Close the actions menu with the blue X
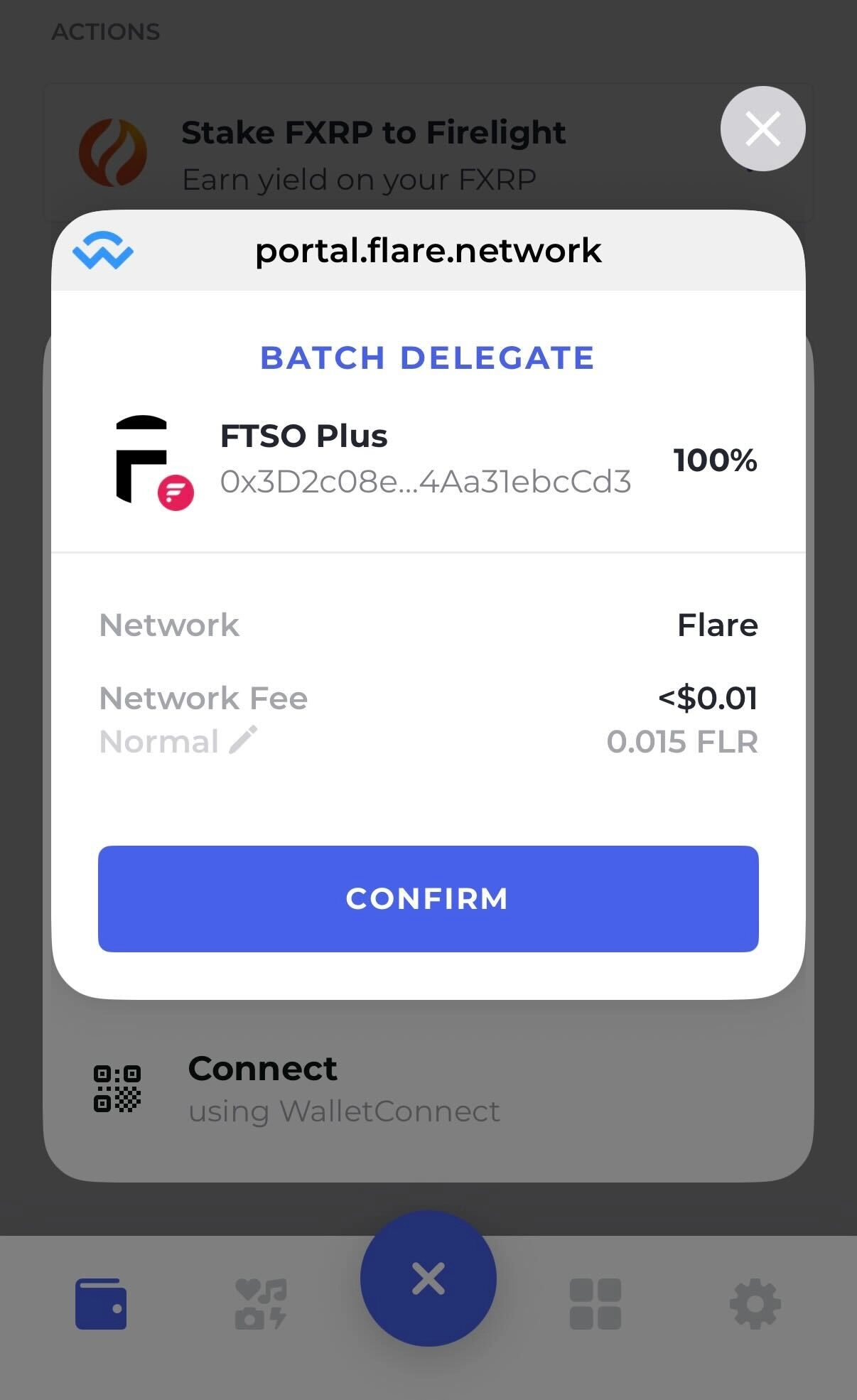Screen dimensions: 857x1400 tap(428, 1278)
